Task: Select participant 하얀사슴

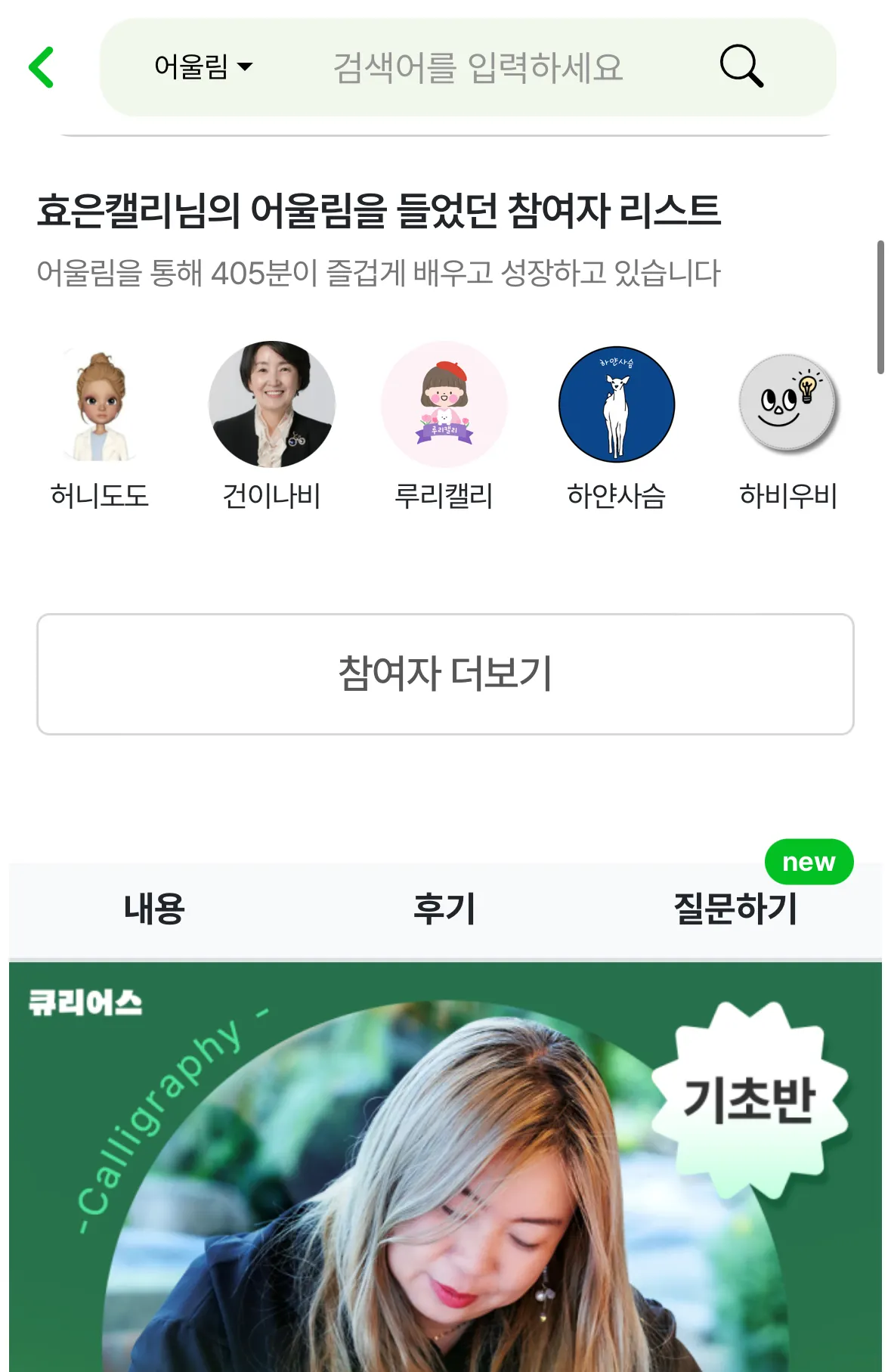Action: pos(617,405)
